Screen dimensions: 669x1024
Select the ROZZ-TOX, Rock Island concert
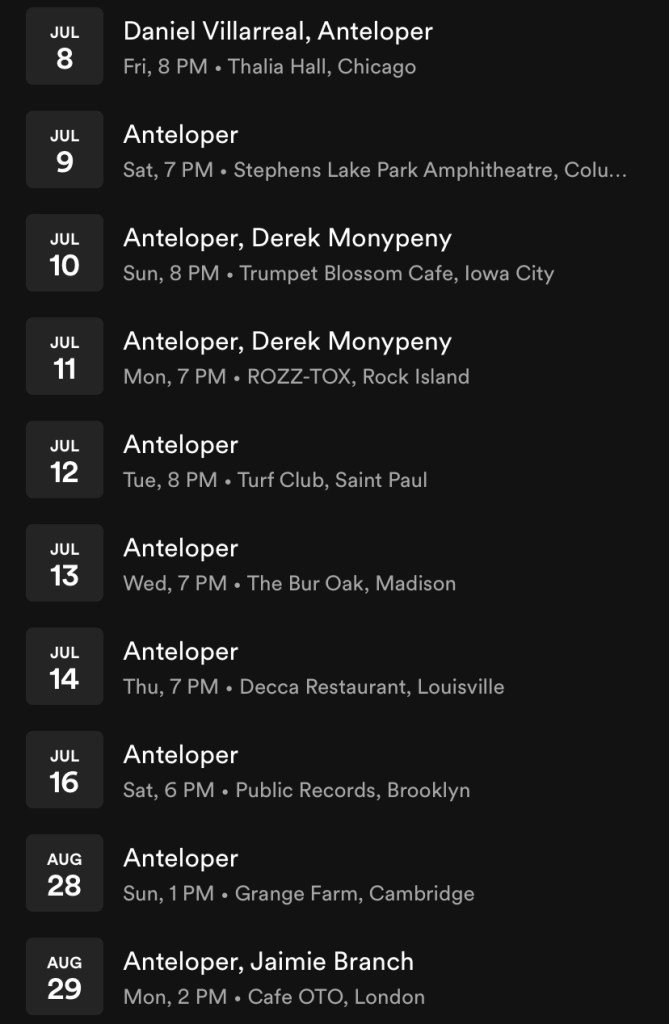296,357
